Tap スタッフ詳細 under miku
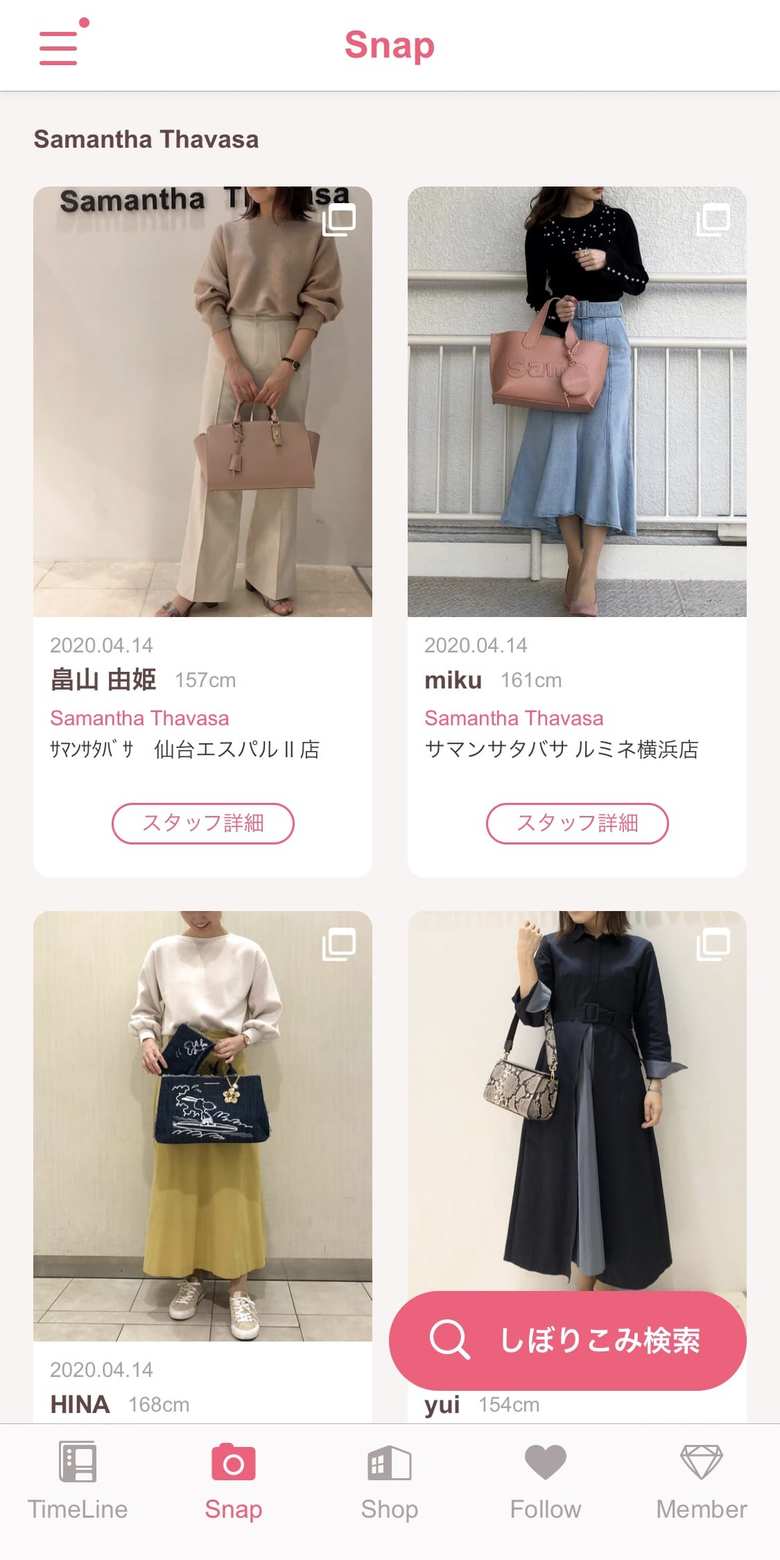Viewport: 780px width, 1560px height. (577, 823)
